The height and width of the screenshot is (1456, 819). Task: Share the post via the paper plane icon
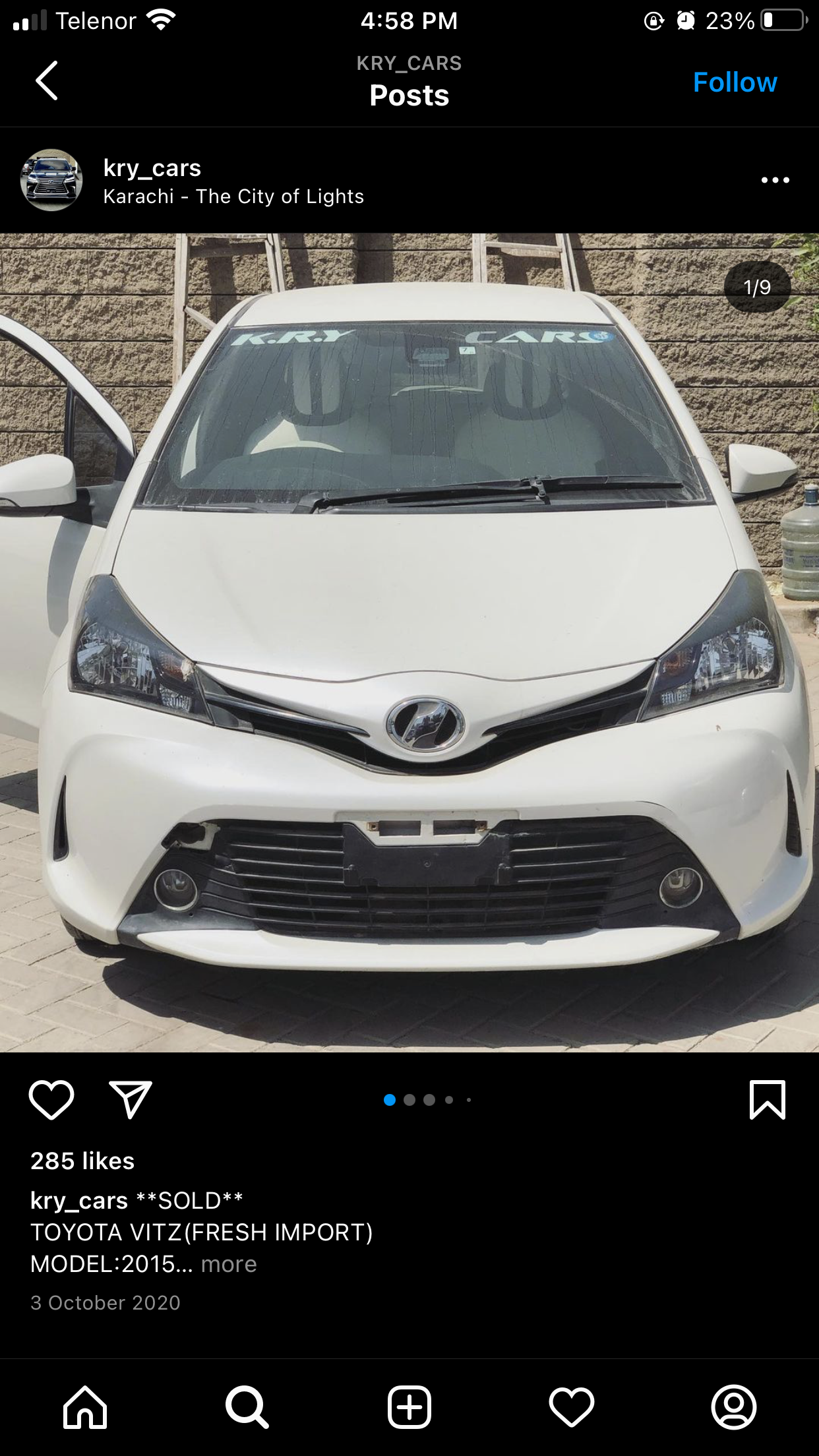coord(131,1099)
